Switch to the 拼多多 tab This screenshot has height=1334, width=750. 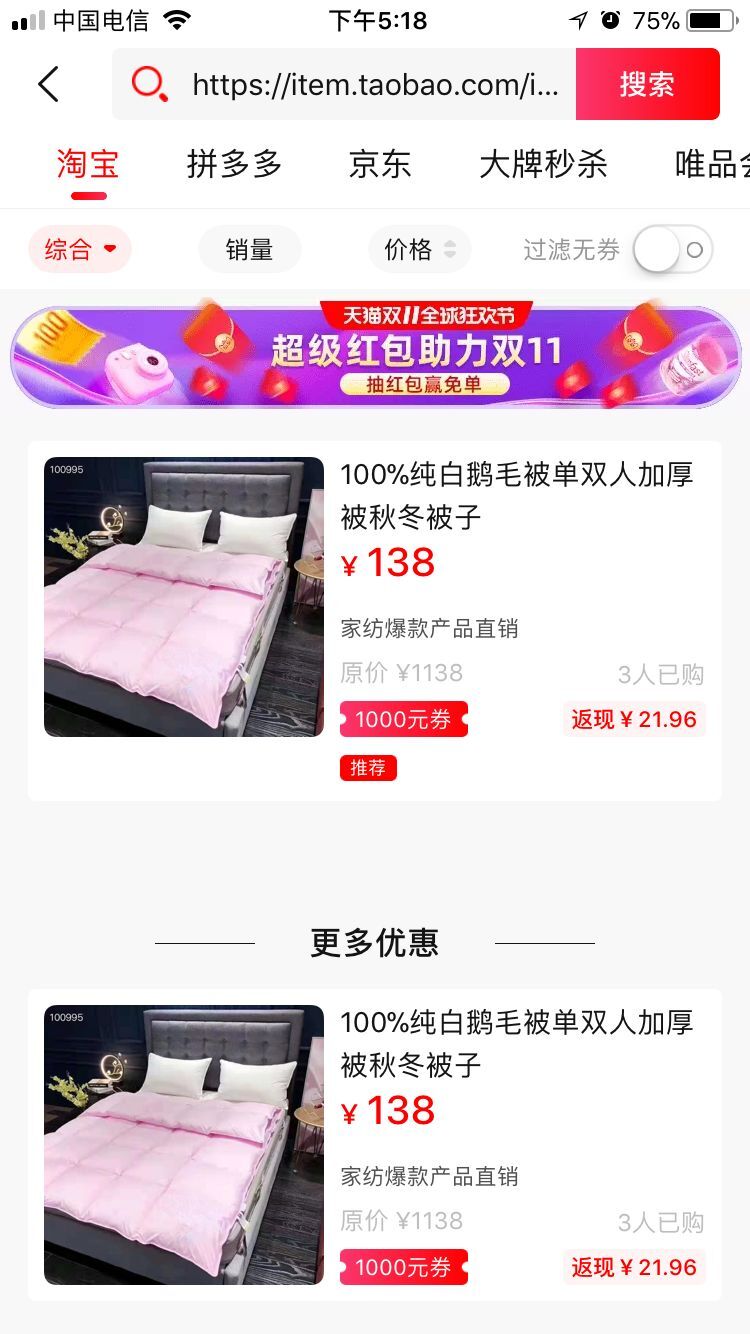pos(235,164)
